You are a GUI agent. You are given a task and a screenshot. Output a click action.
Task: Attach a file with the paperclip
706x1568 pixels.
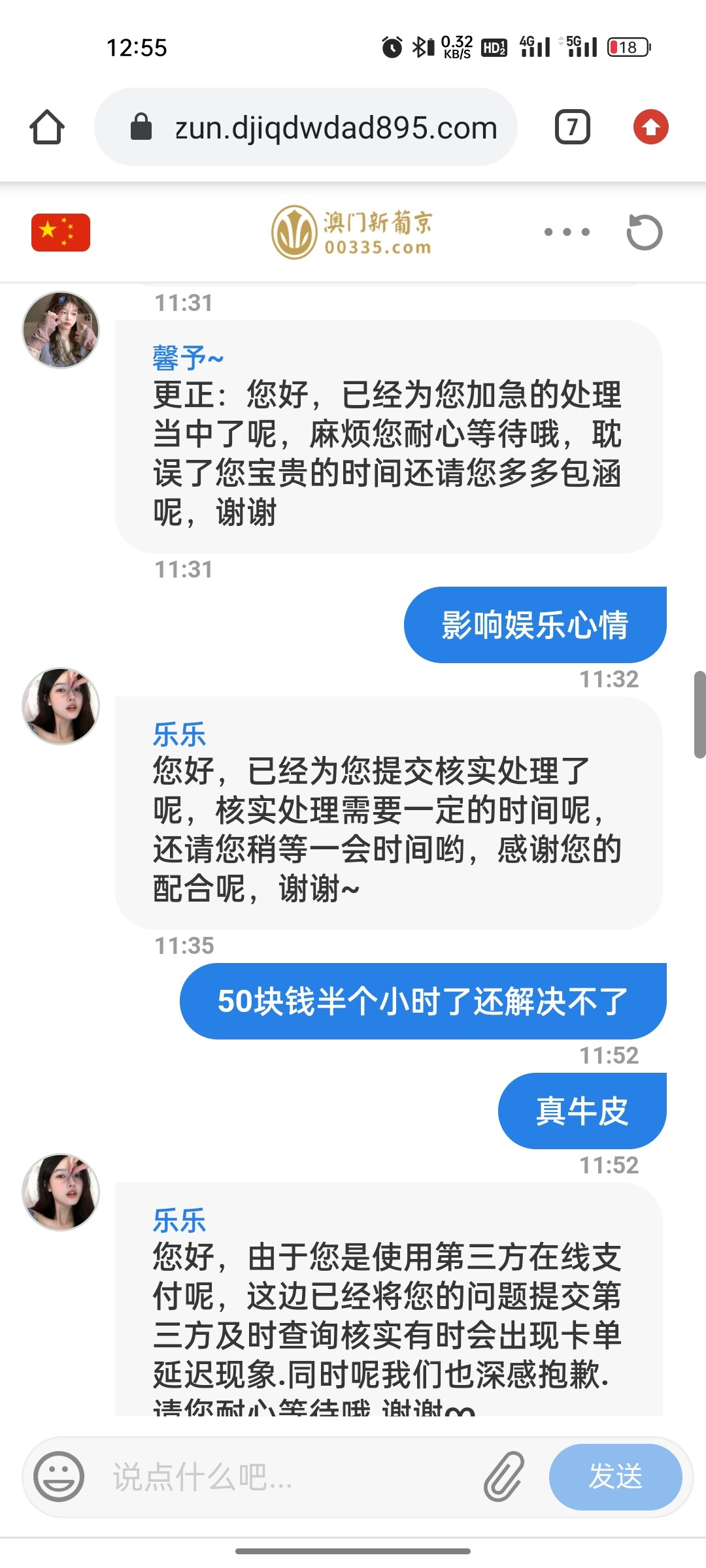click(504, 1477)
